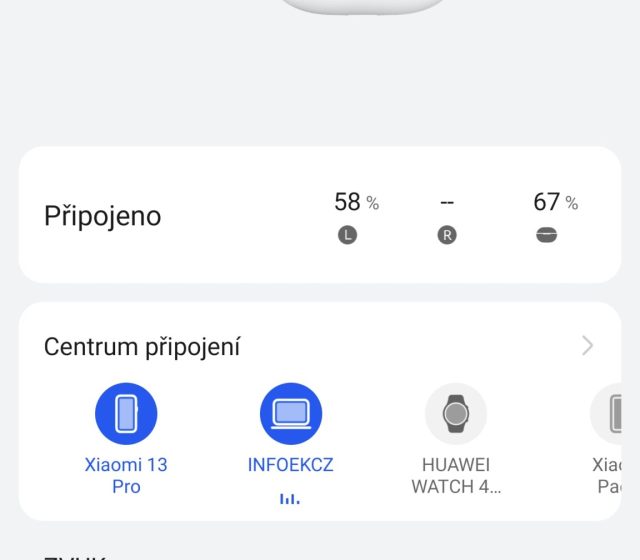Image resolution: width=640 pixels, height=560 pixels.
Task: Select the HUAWEI WATCH 4 device
Action: click(456, 414)
